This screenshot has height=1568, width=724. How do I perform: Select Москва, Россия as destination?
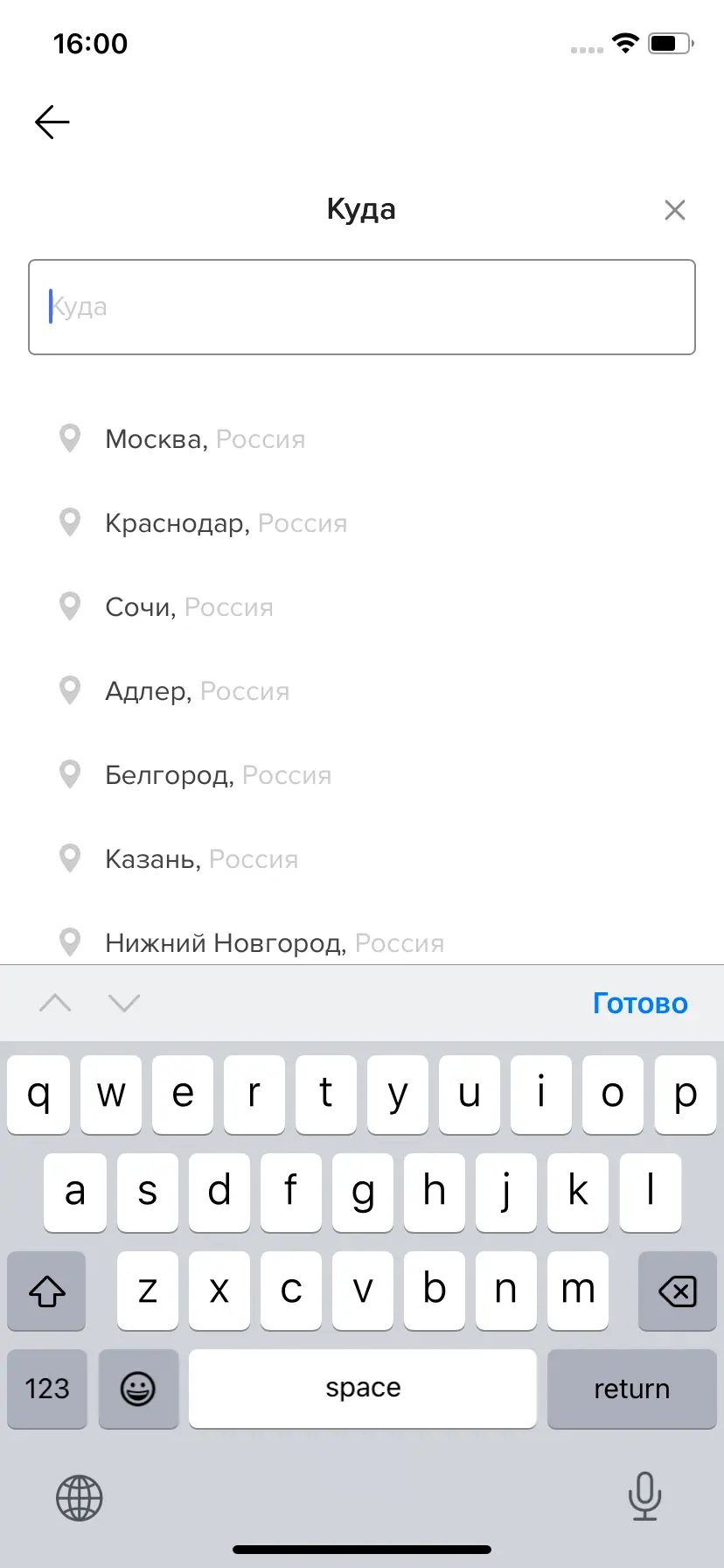coord(205,439)
